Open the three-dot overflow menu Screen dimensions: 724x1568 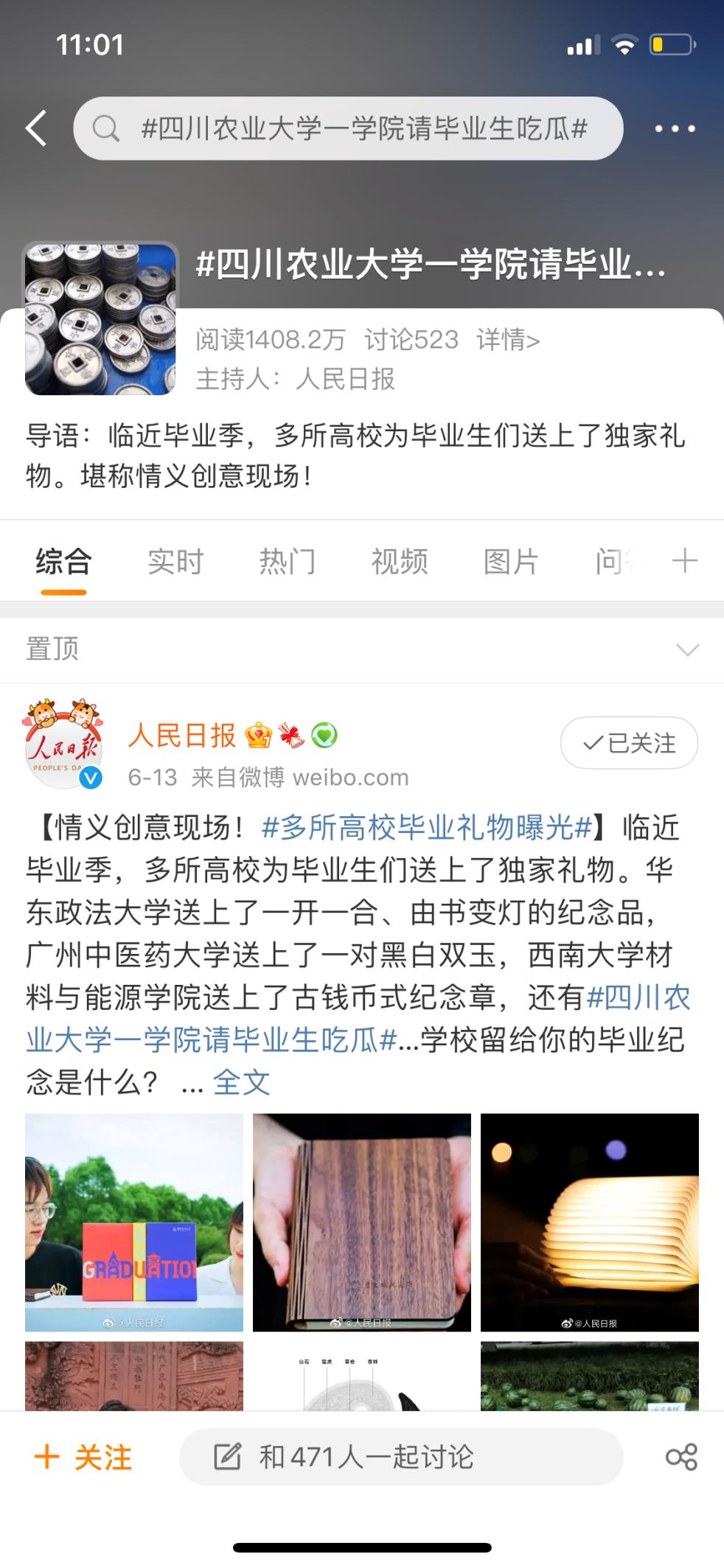click(x=675, y=129)
